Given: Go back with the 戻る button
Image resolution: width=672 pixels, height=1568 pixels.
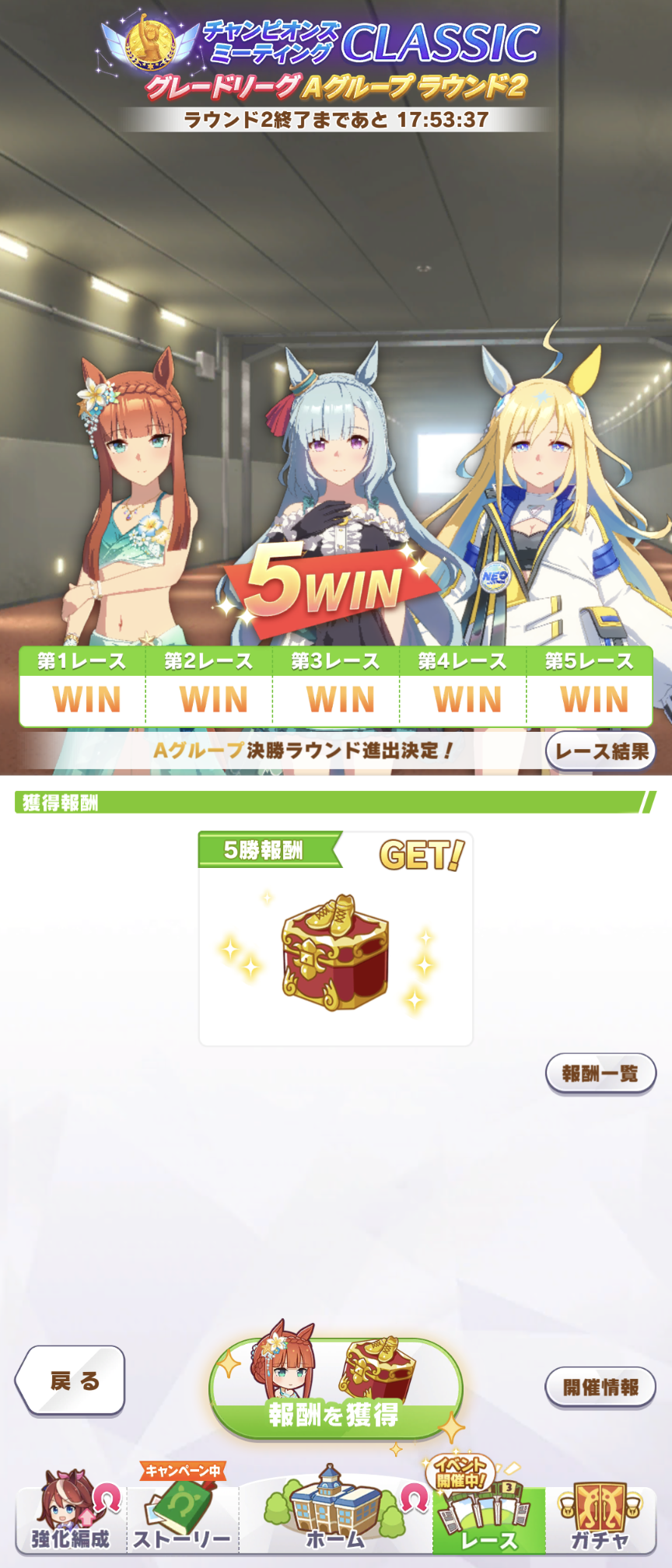Looking at the screenshot, I should [x=71, y=1381].
